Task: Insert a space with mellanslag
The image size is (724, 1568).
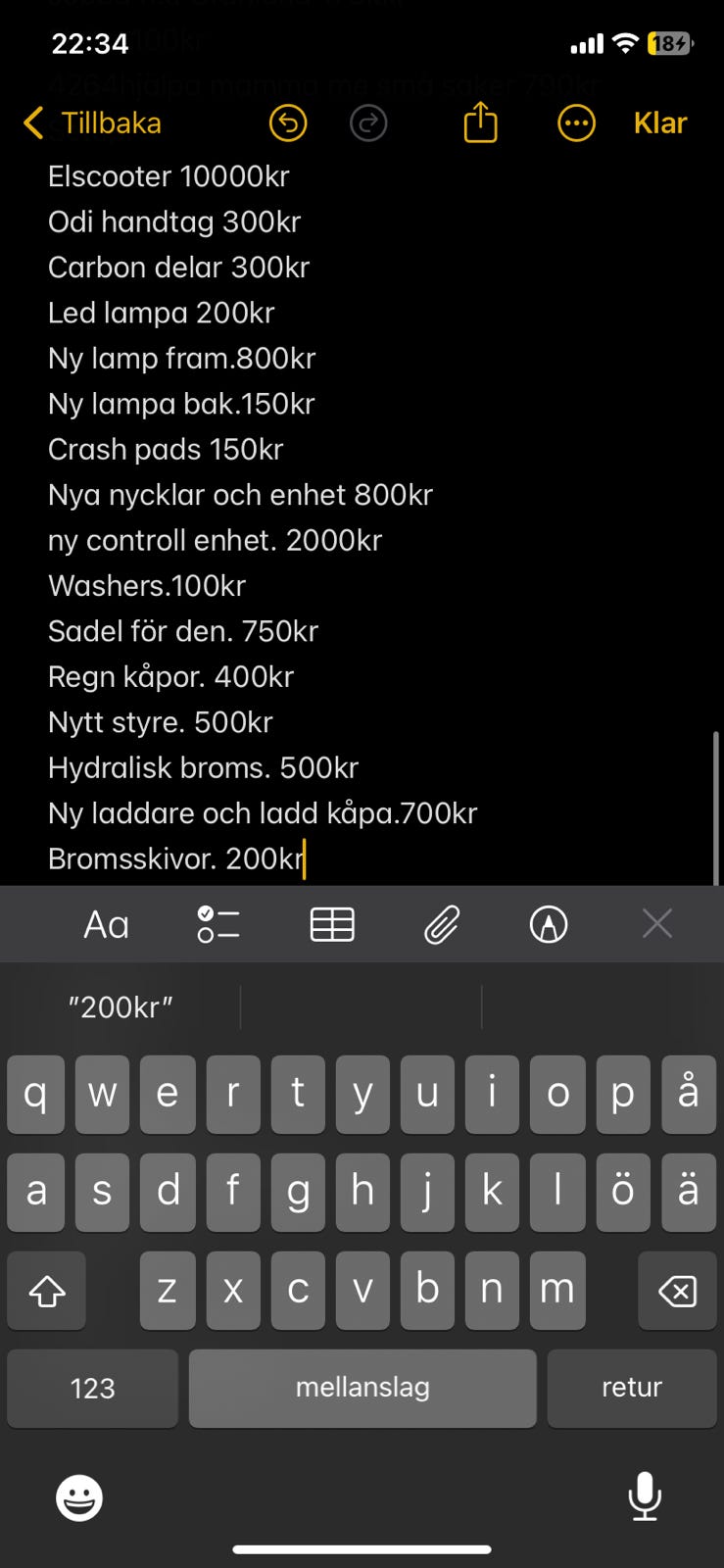Action: 362,1388
